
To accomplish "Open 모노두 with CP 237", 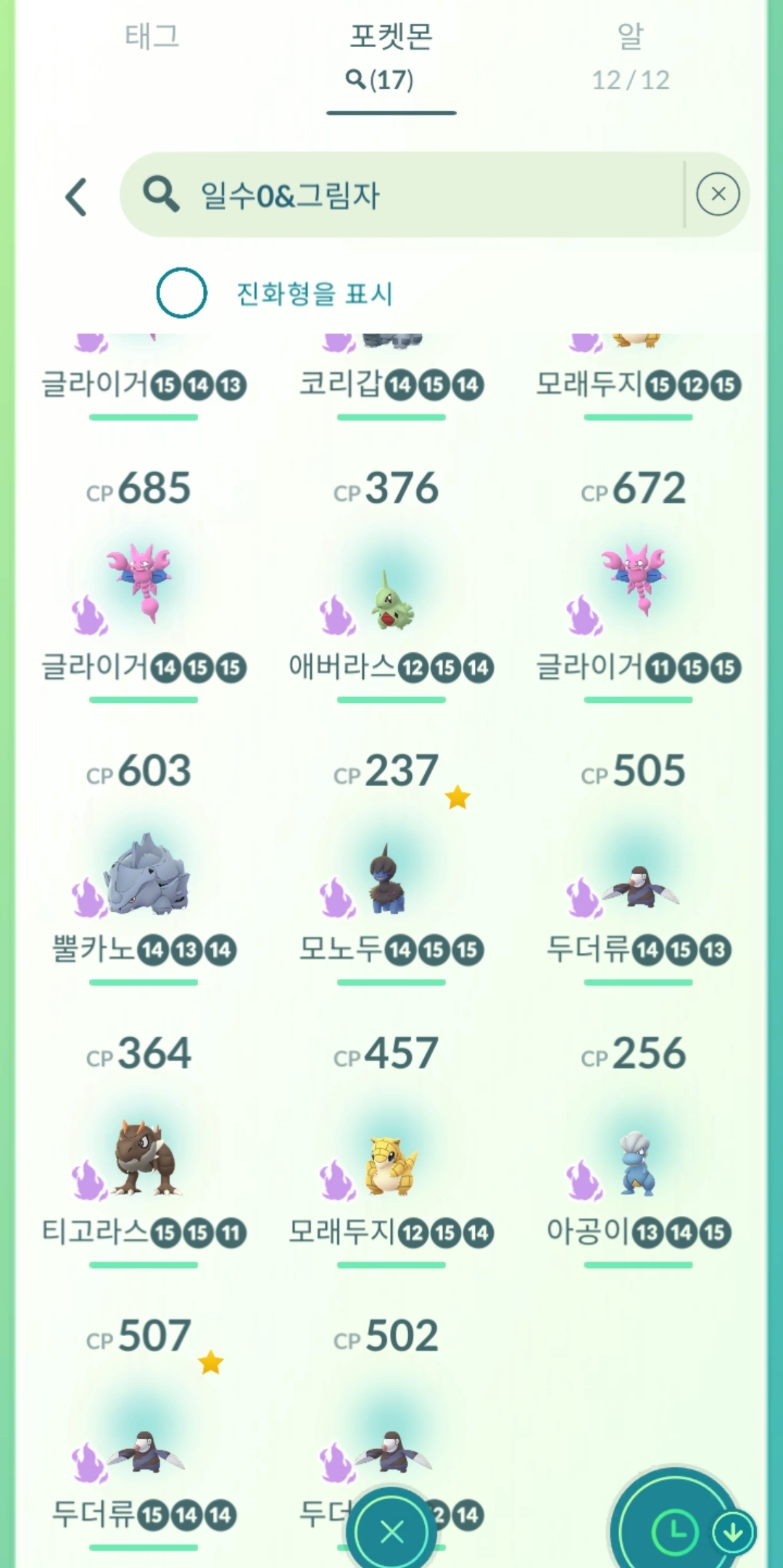I will [388, 877].
